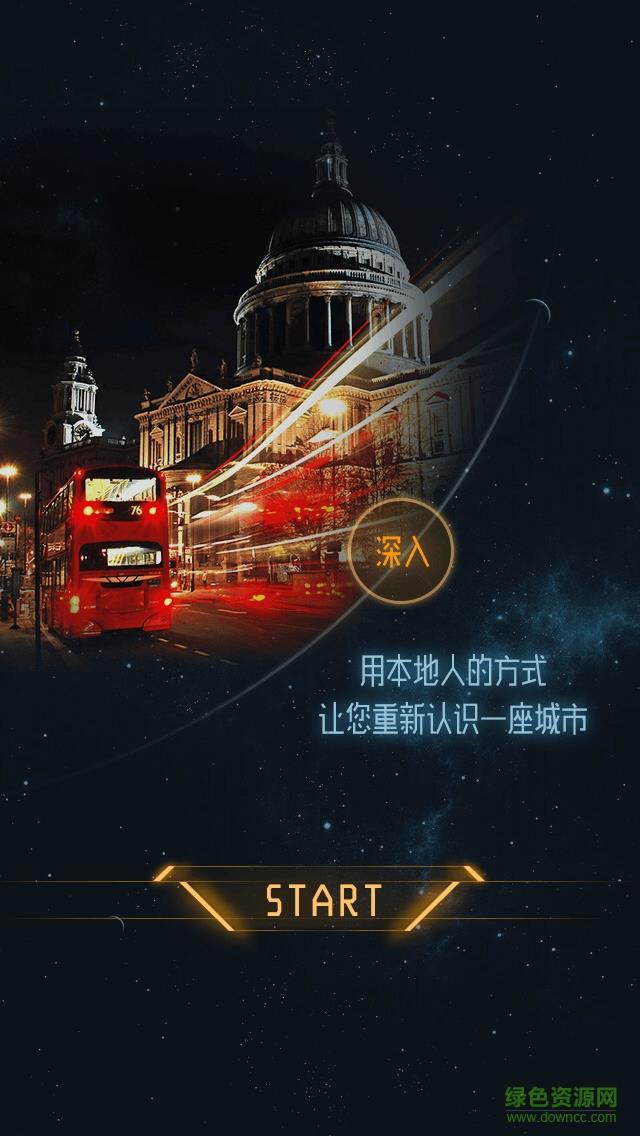
Task: Tap the START button
Action: pyautogui.click(x=322, y=899)
